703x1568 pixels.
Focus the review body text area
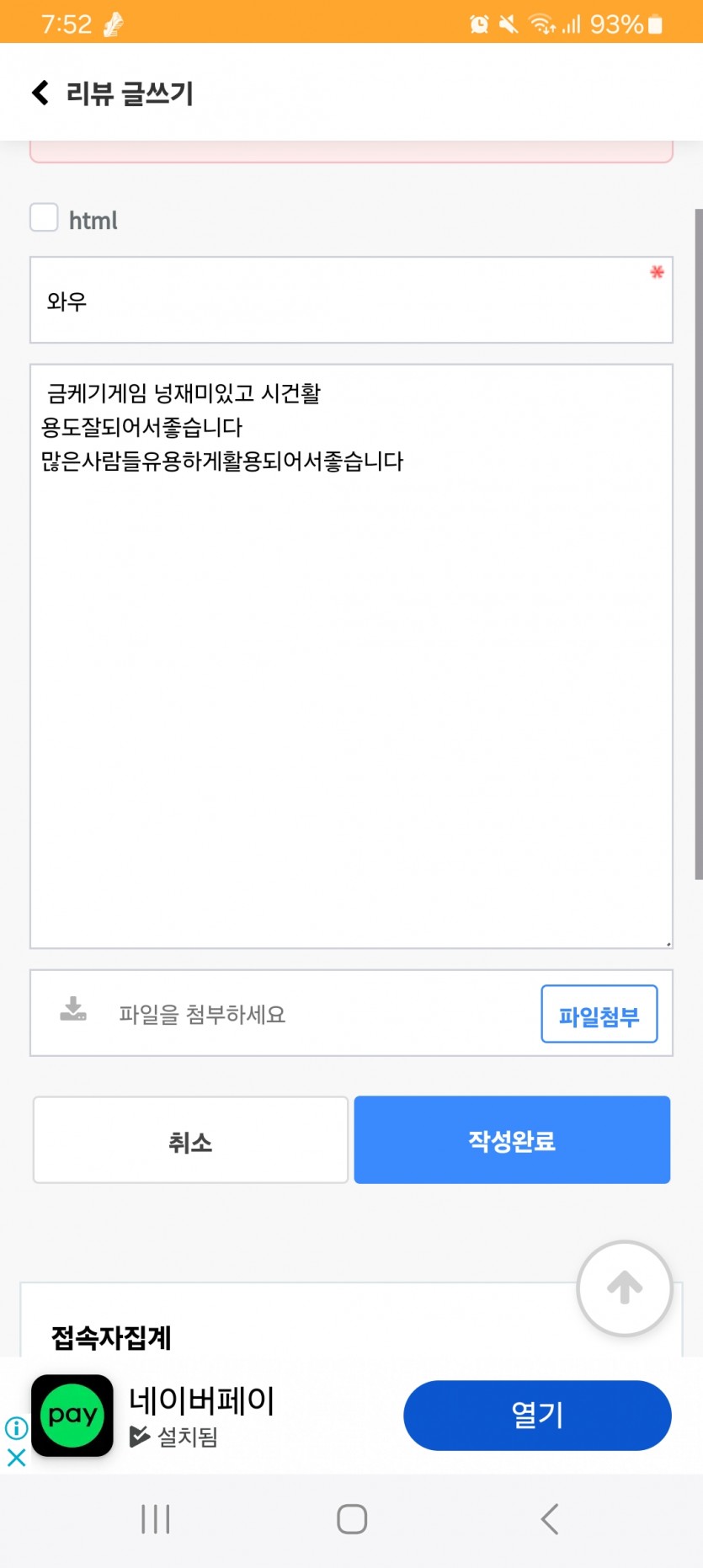point(351,656)
